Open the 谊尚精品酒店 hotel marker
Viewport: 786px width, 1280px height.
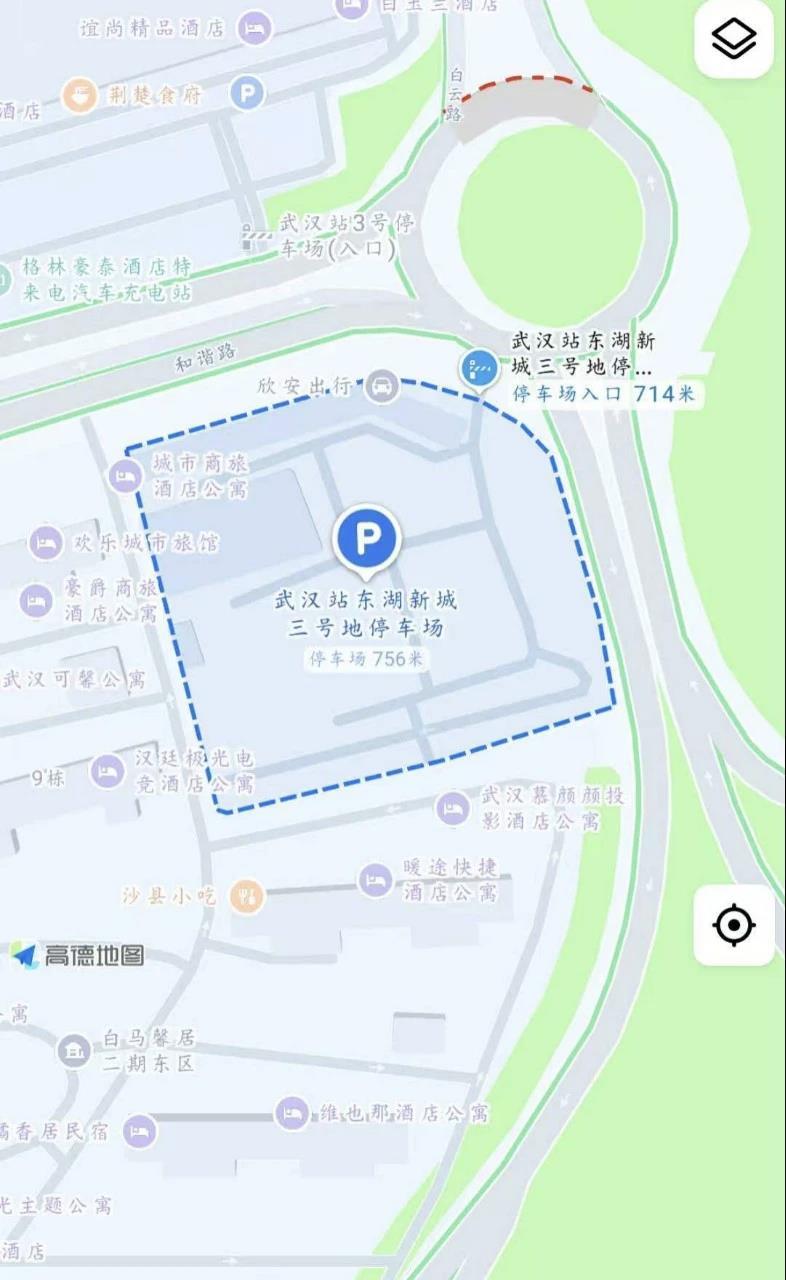pos(257,26)
